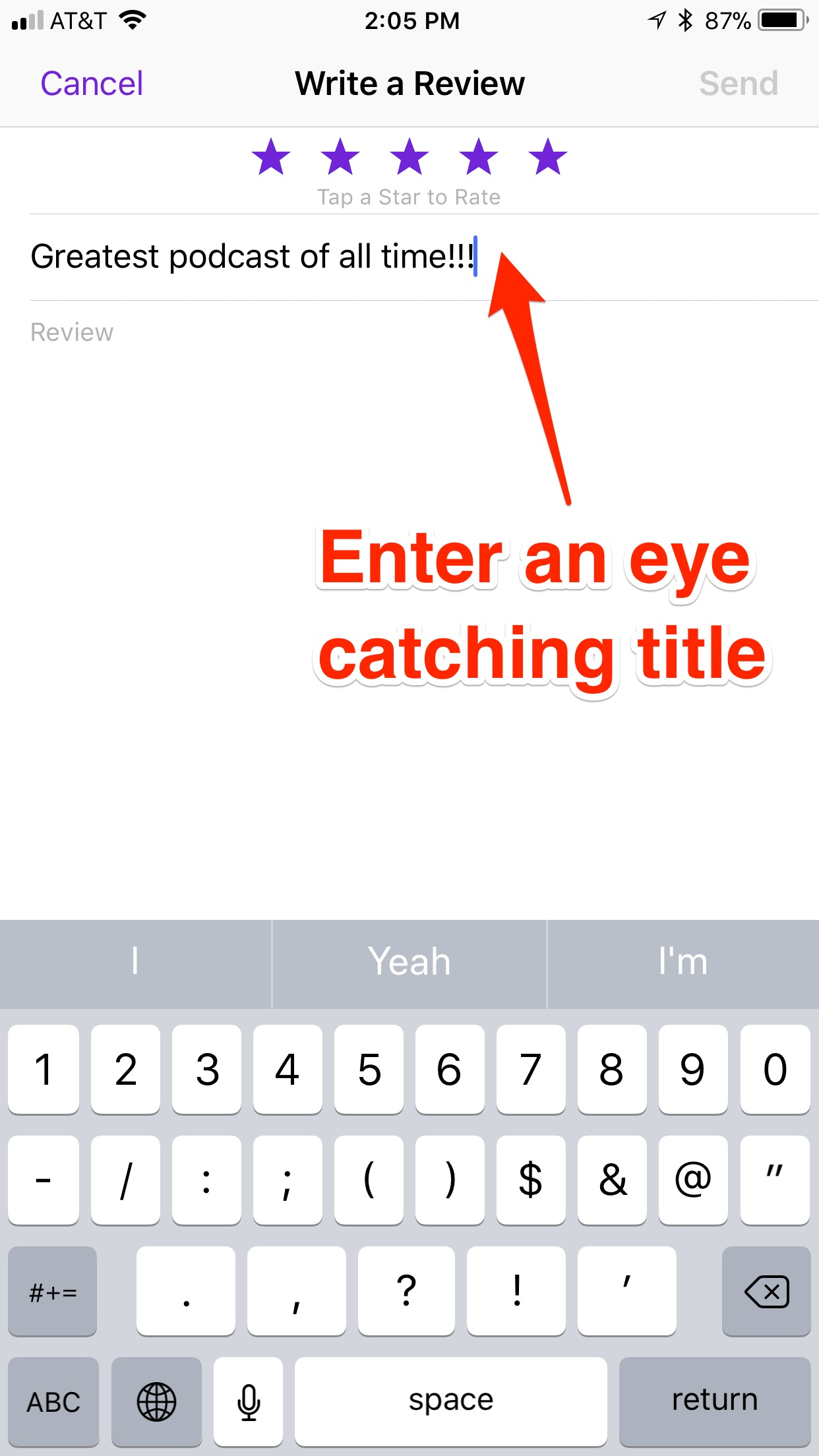Rate with the first star
This screenshot has height=1456, width=819.
point(271,157)
